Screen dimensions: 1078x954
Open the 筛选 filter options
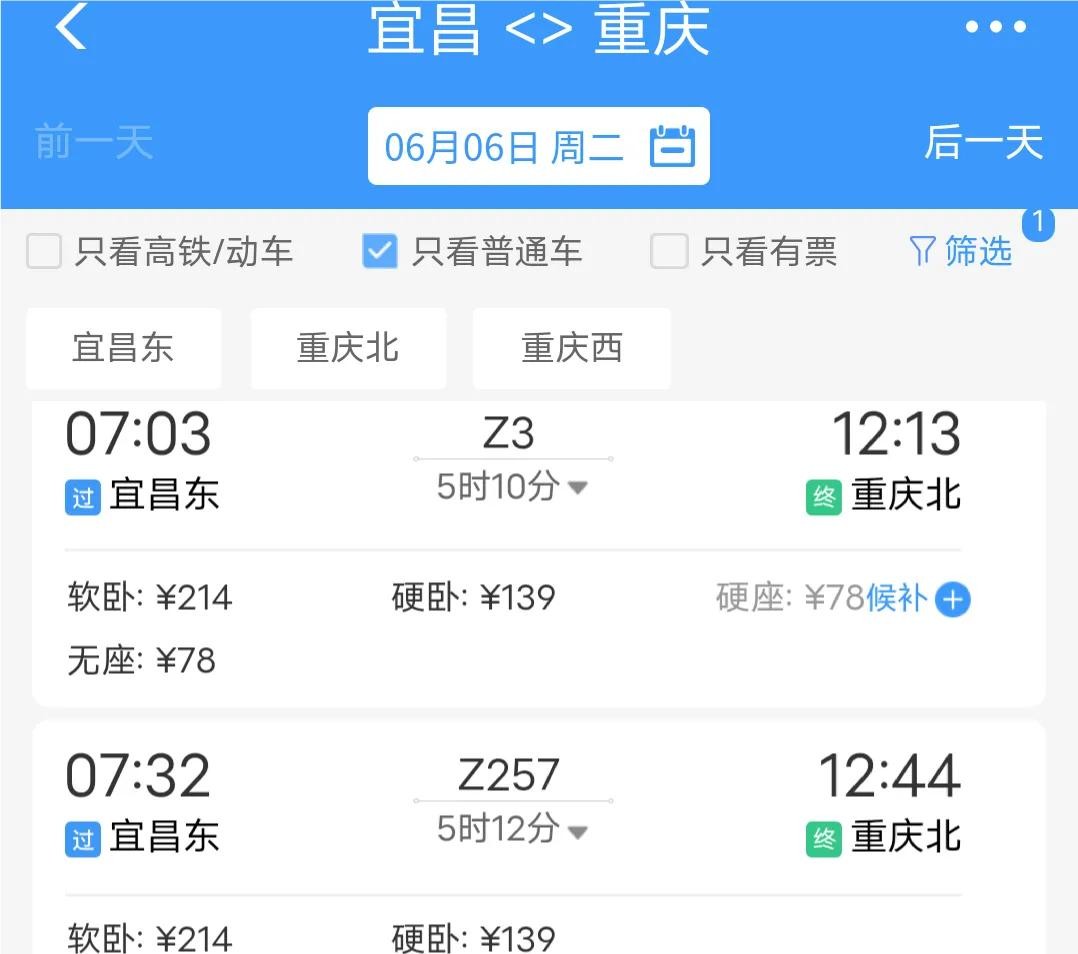(961, 251)
